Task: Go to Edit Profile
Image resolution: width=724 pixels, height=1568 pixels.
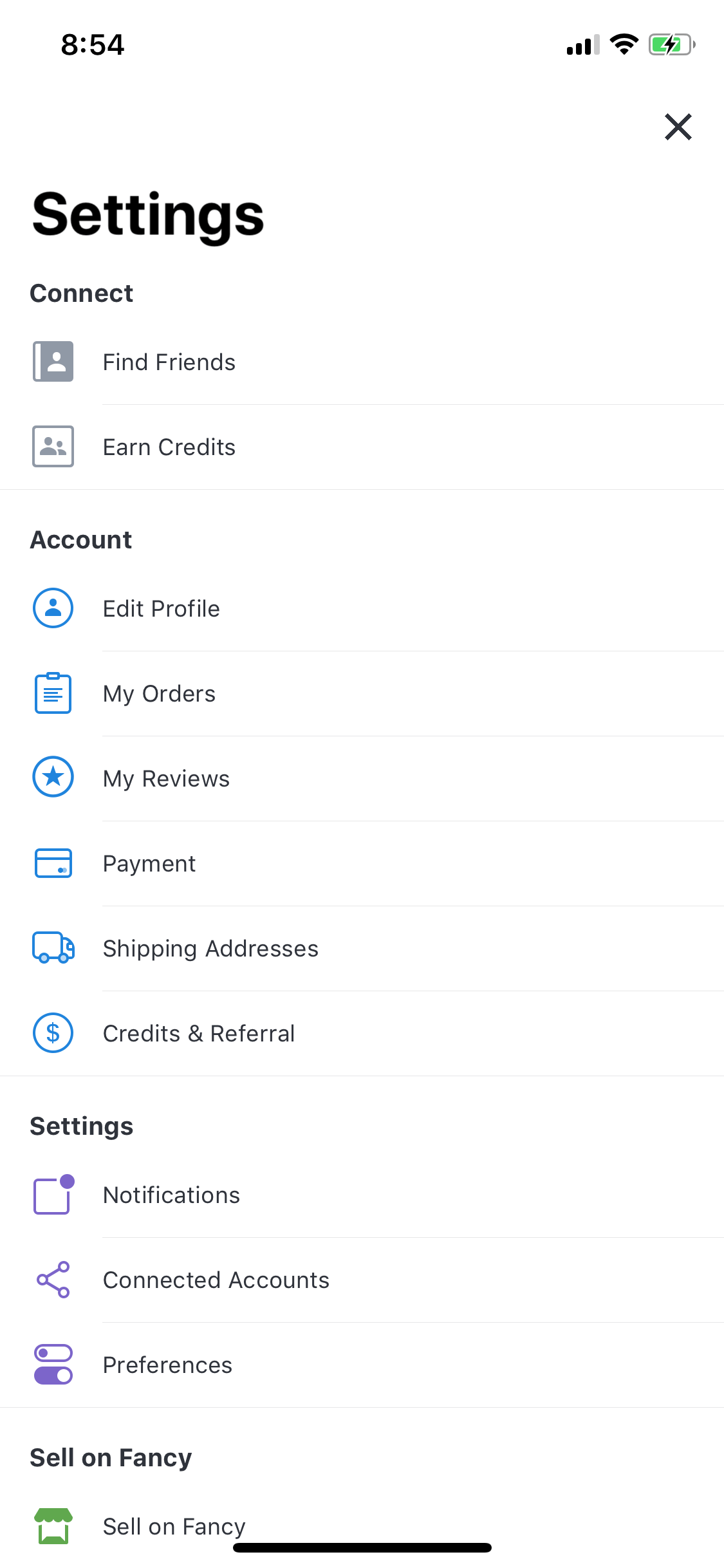Action: point(362,609)
